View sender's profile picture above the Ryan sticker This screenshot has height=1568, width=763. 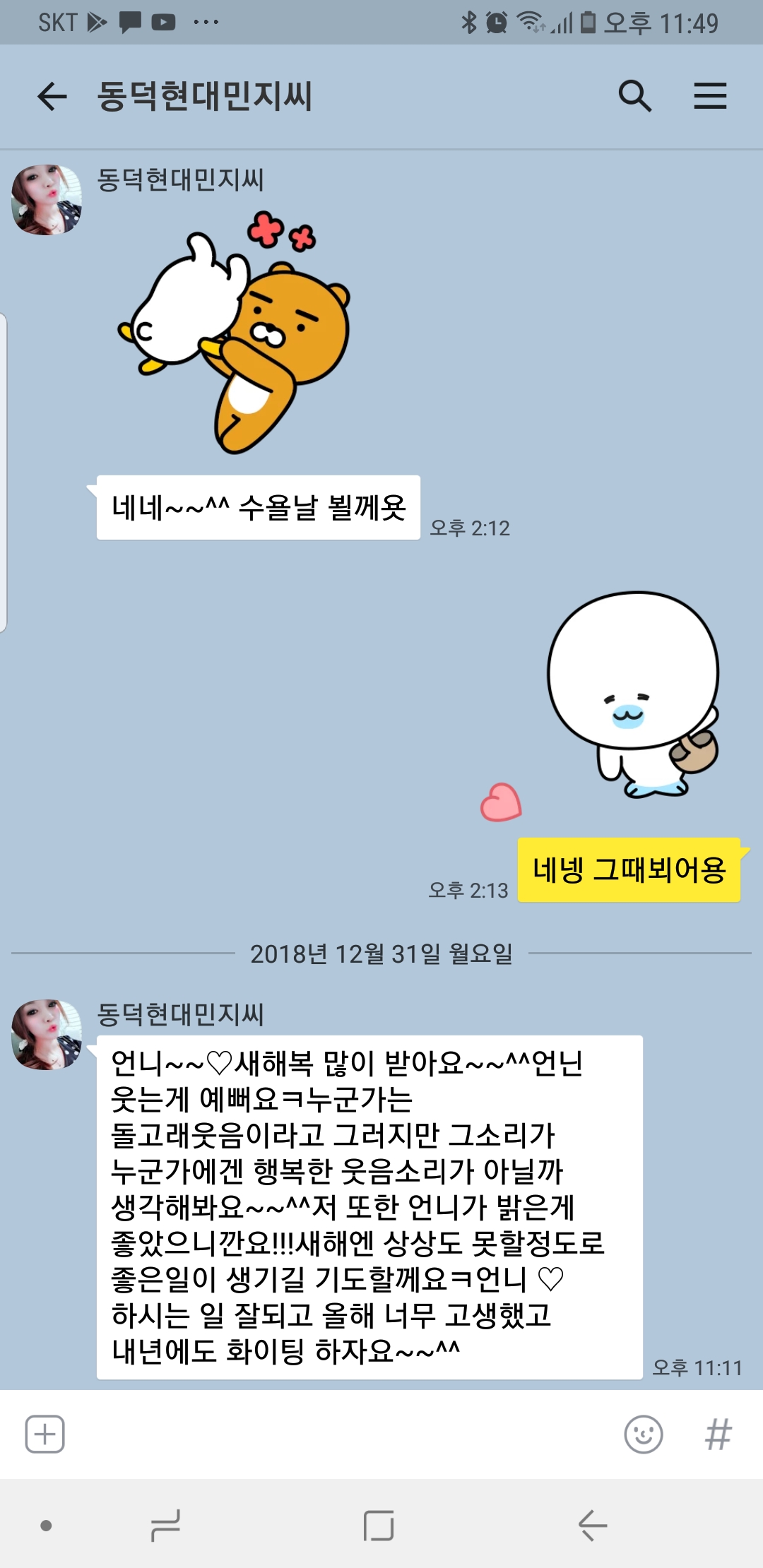[x=47, y=200]
